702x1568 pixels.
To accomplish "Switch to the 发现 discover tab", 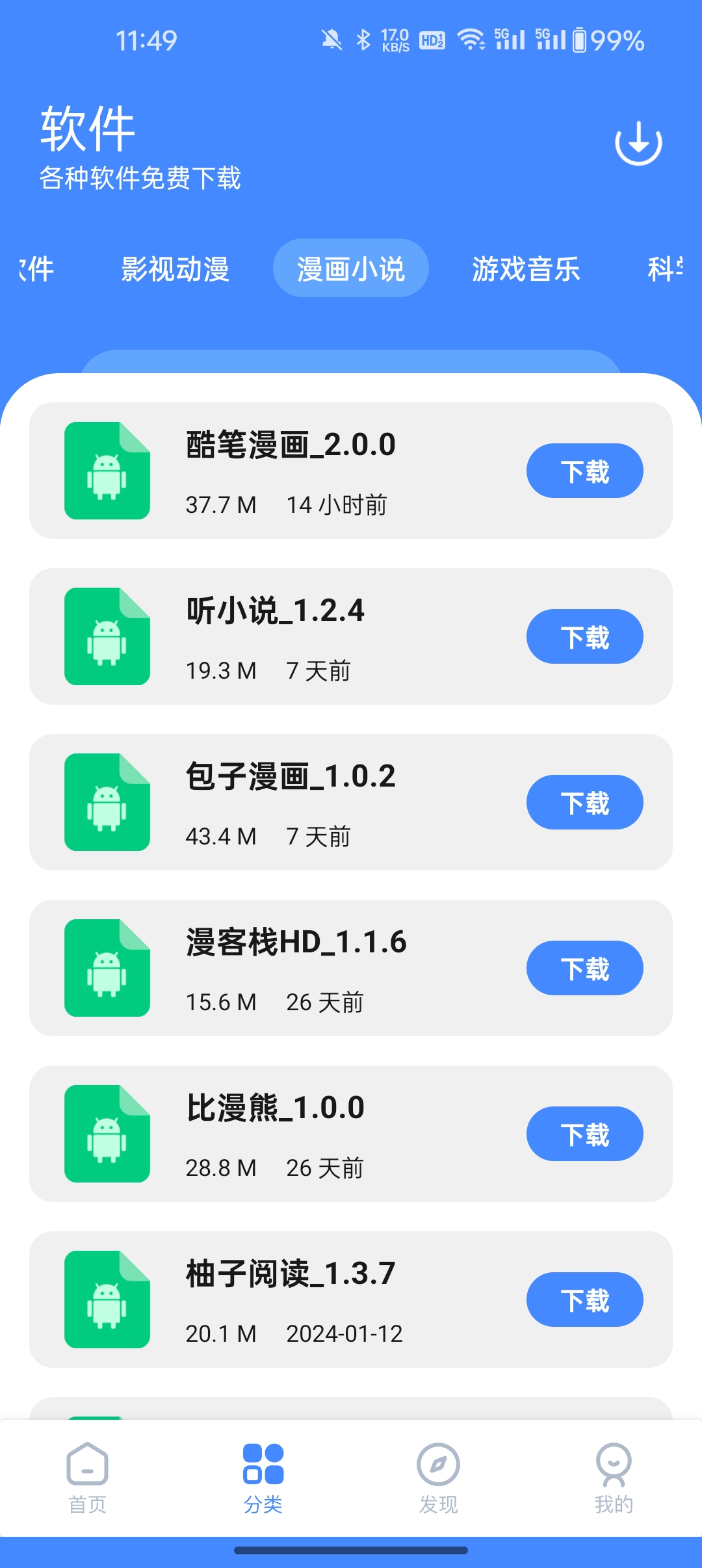I will click(439, 1477).
